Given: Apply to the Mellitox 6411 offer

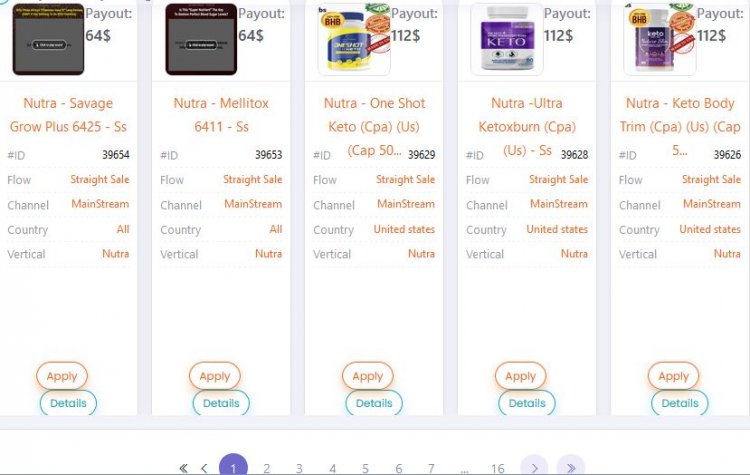Looking at the screenshot, I should point(215,376).
